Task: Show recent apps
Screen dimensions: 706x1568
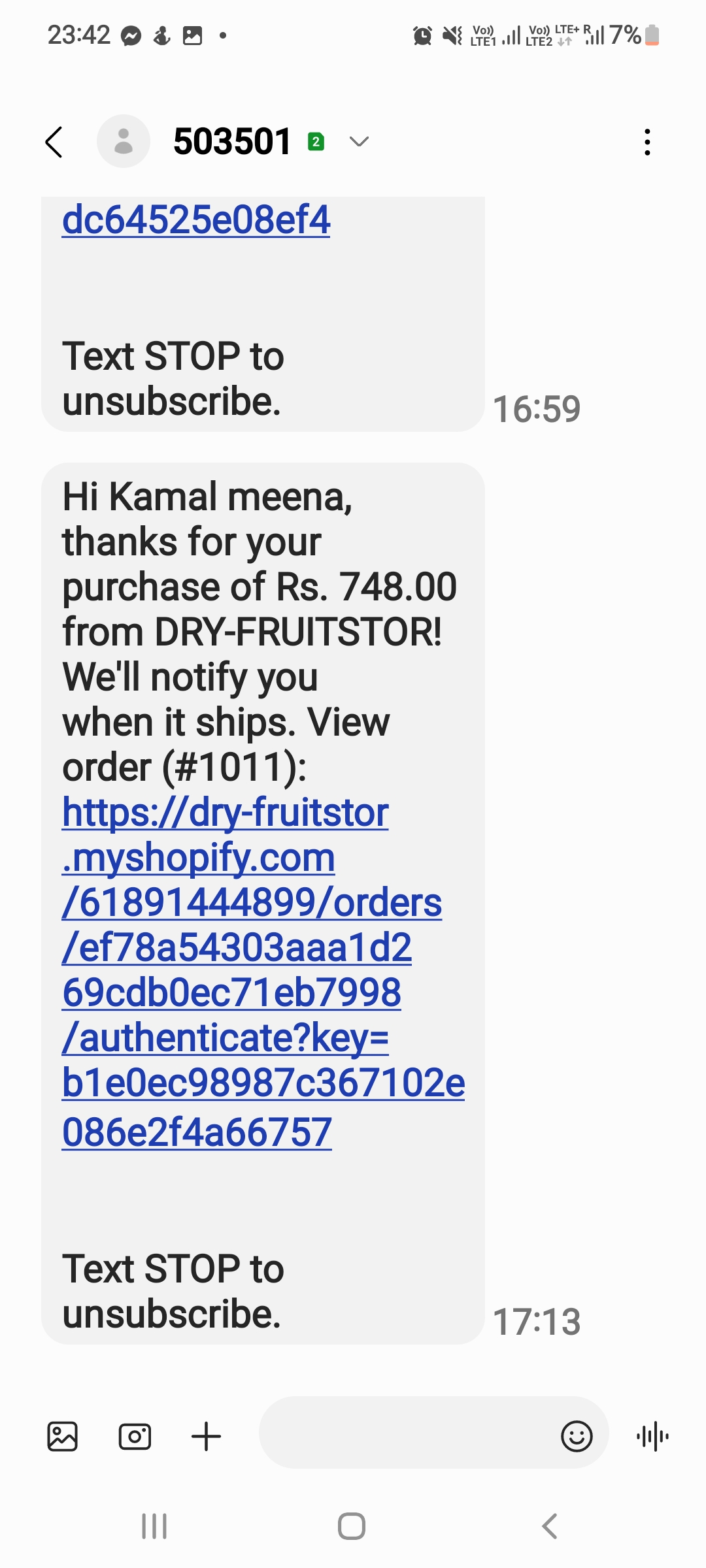Action: 154,1526
